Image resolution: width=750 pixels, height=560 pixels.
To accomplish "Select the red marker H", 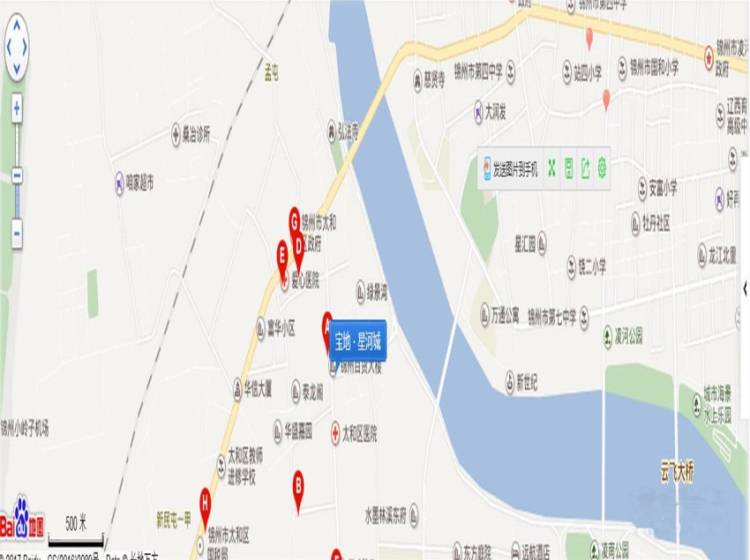I will [x=205, y=497].
